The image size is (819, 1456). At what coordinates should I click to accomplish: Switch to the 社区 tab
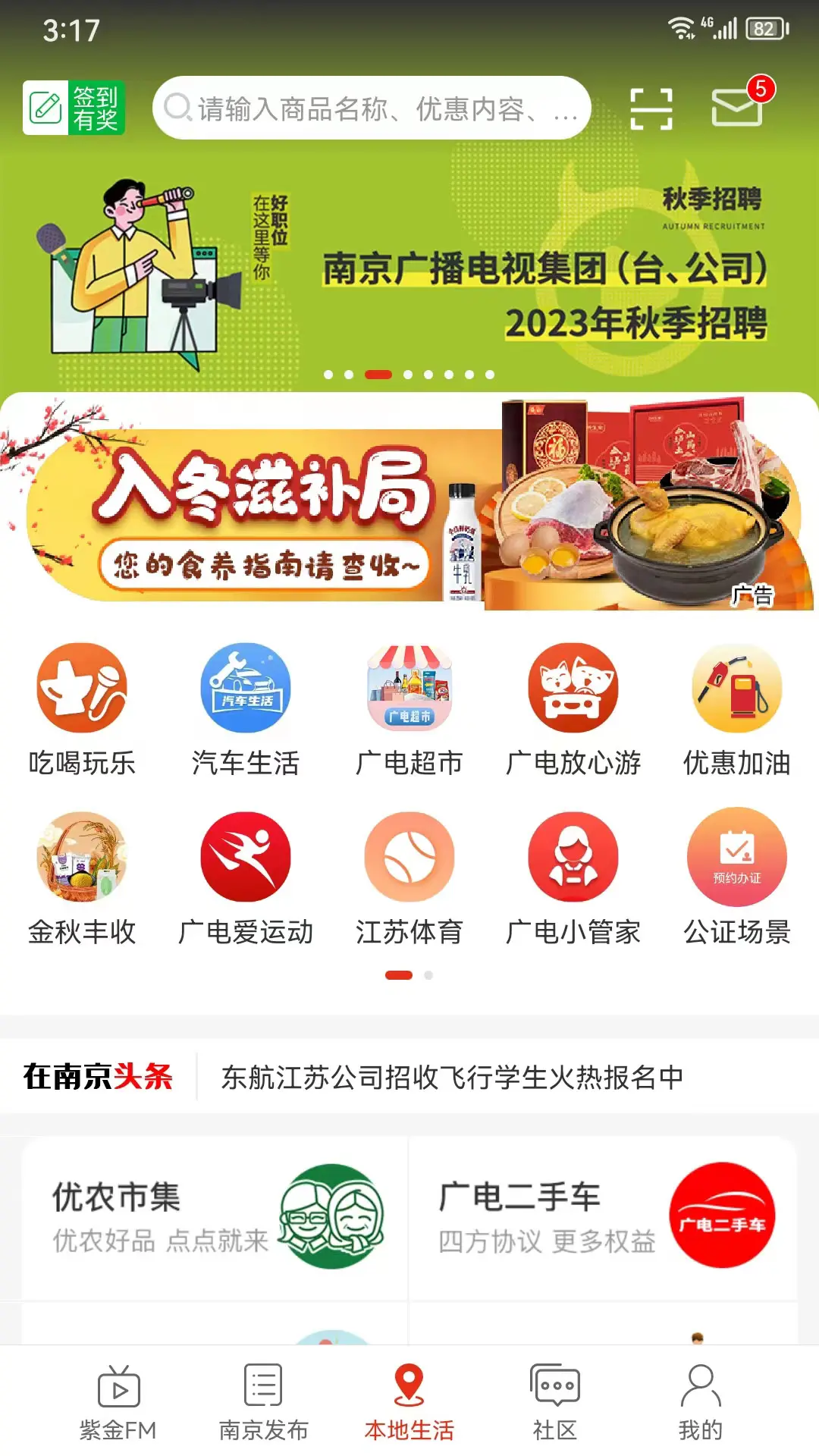555,1403
